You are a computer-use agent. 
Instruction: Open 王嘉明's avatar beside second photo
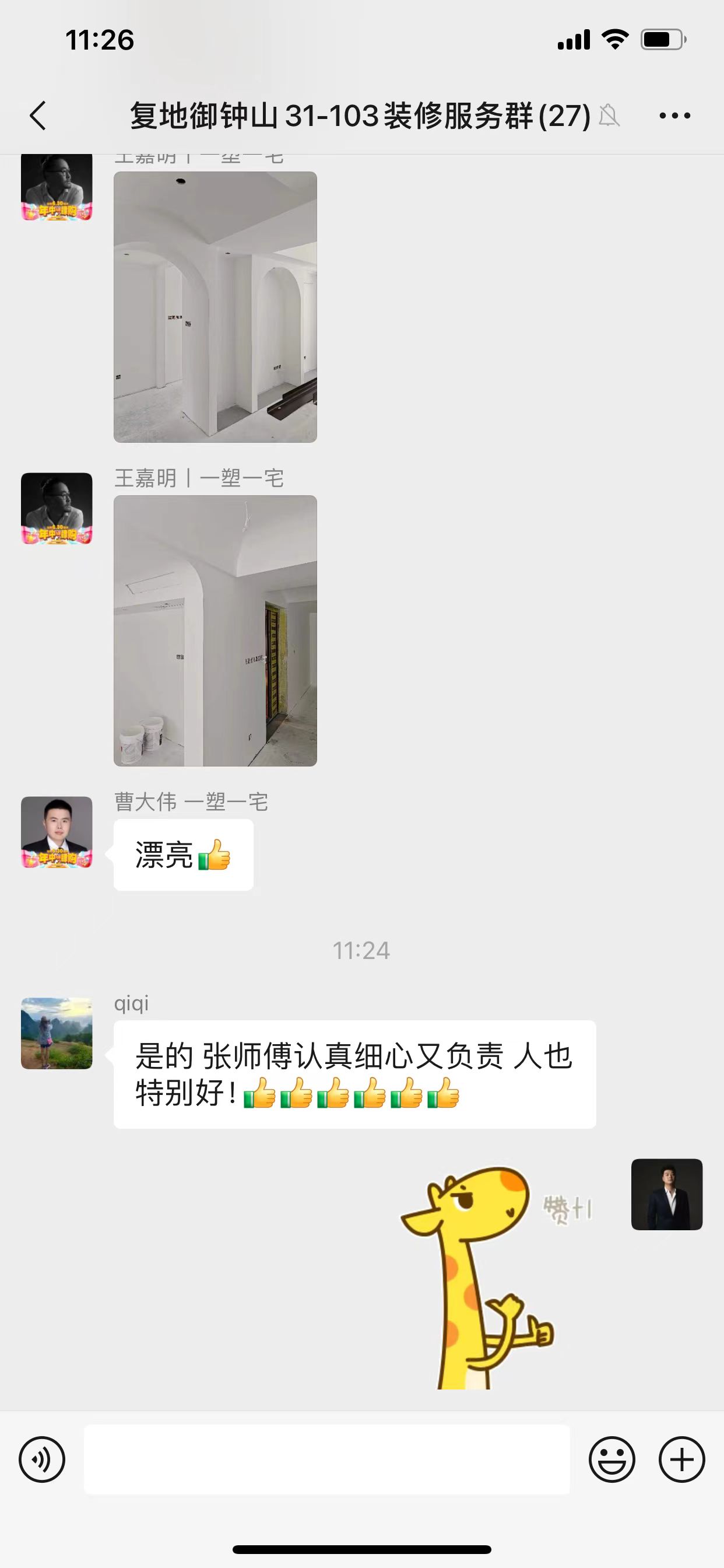[x=57, y=508]
